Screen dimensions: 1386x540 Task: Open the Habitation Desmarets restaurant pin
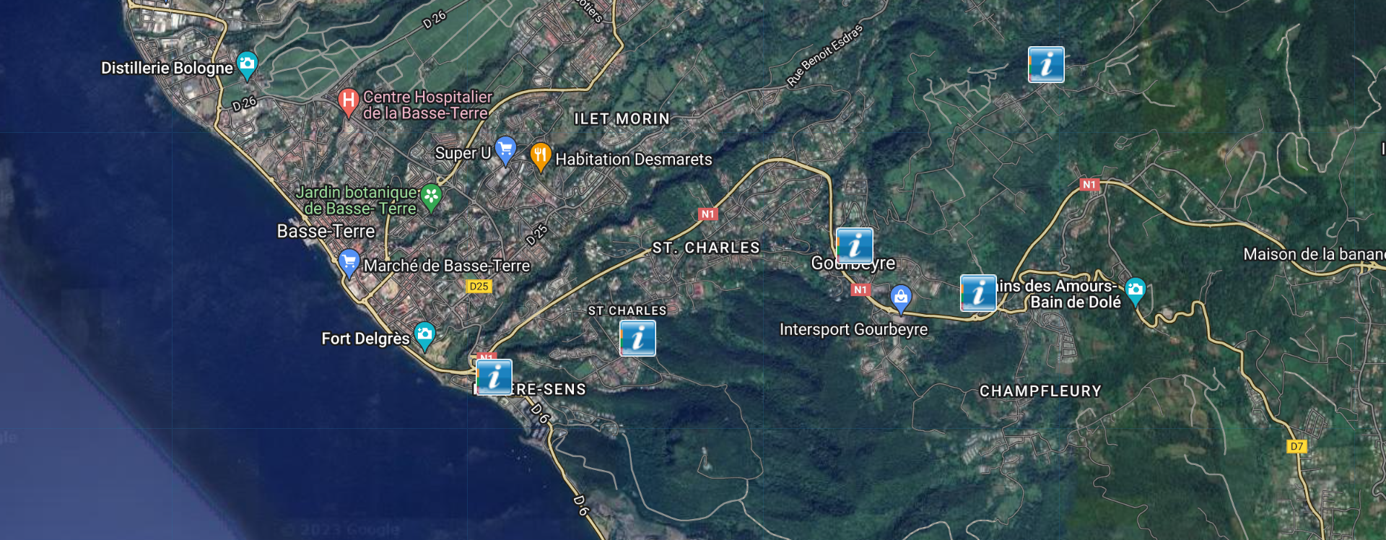pos(540,155)
